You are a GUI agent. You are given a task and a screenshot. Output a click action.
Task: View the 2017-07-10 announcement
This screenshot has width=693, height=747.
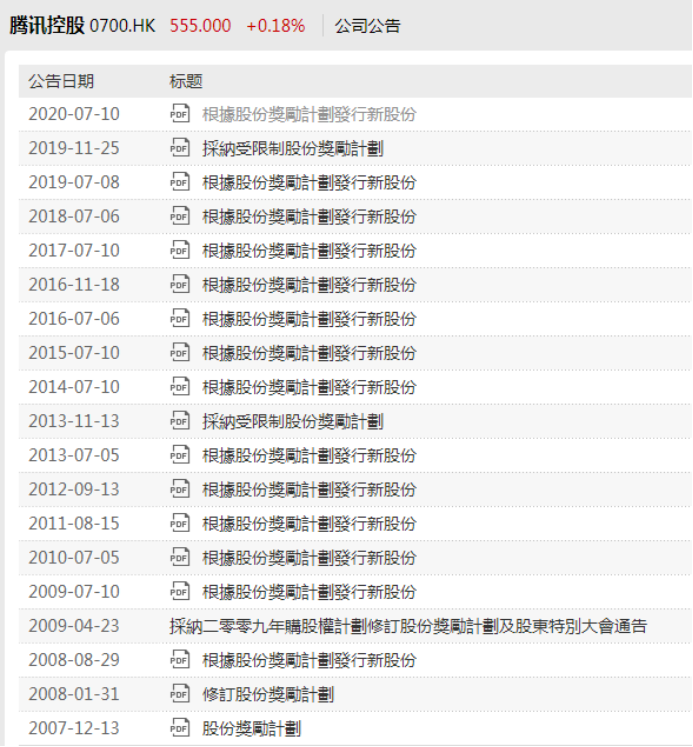308,250
